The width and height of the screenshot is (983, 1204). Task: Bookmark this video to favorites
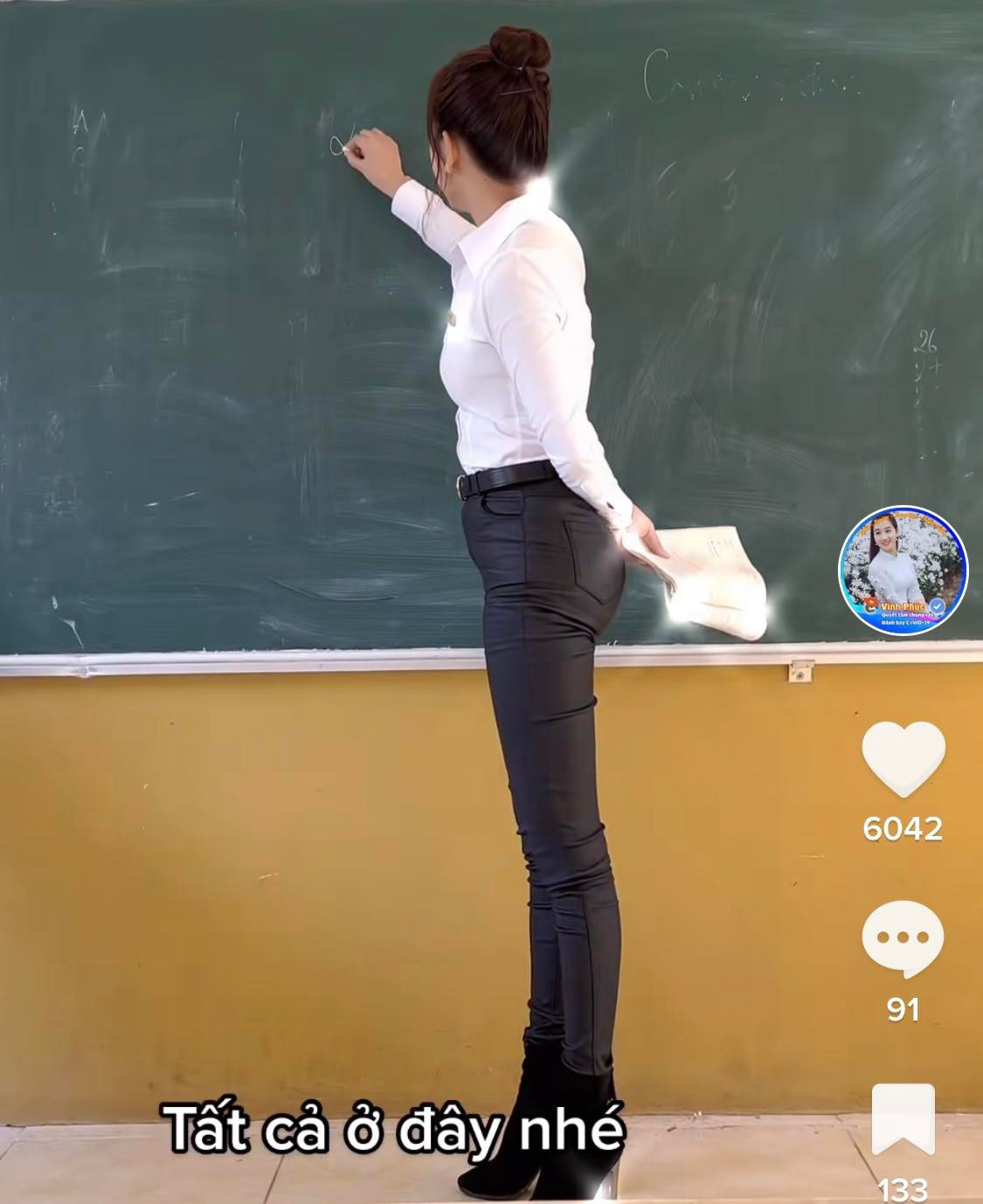[903, 1122]
